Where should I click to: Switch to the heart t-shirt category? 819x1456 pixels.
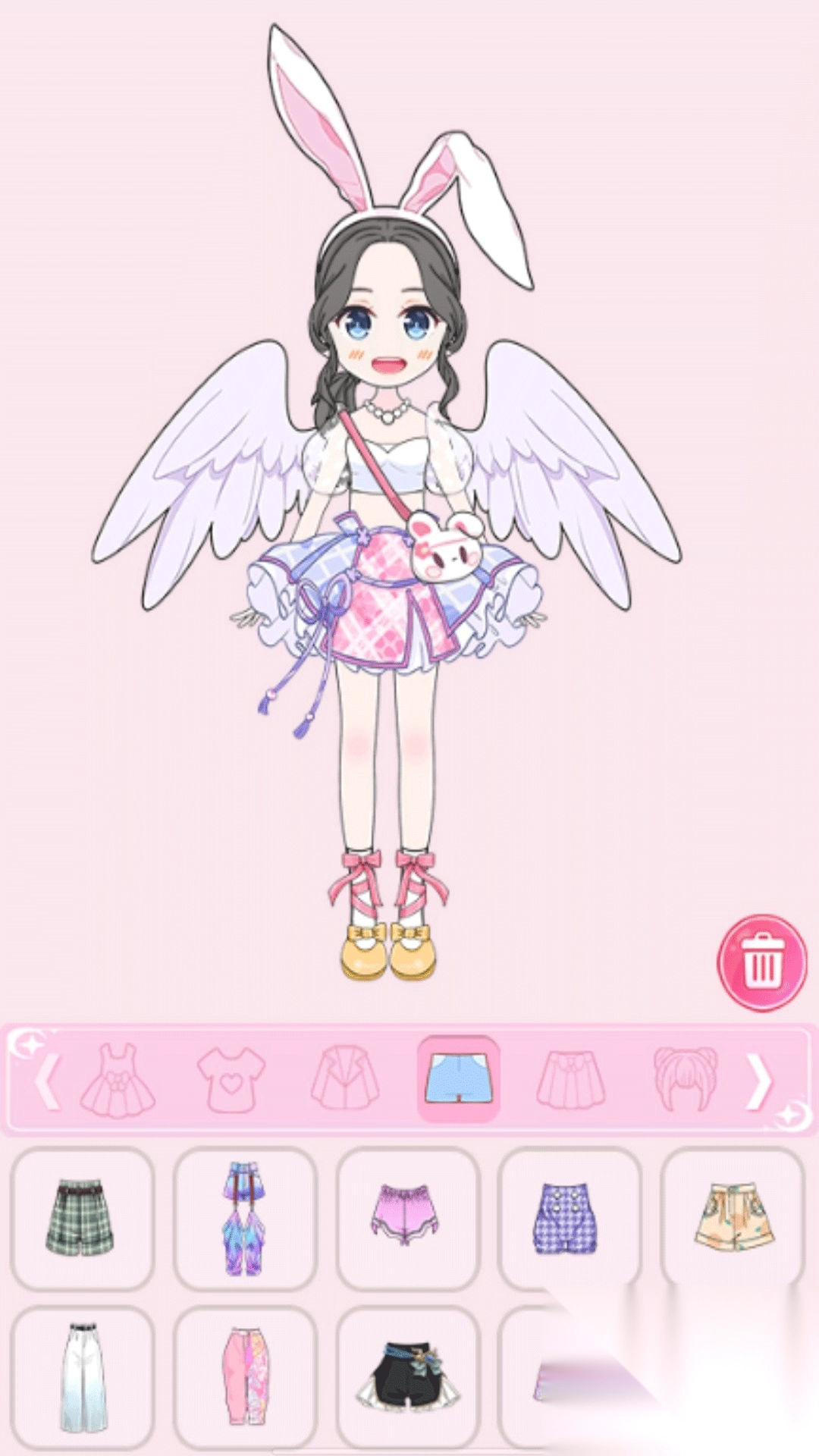point(231,1080)
